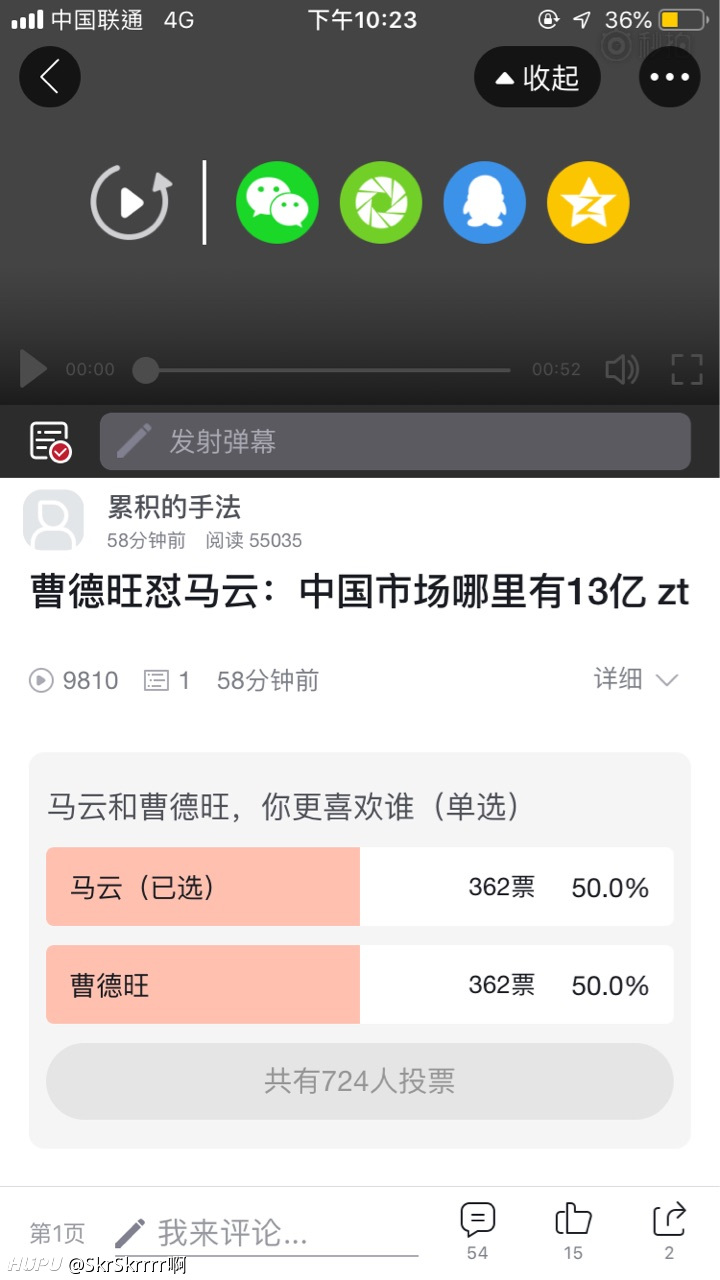Open the three-dot overflow menu
This screenshot has height=1280, width=720.
tap(669, 77)
